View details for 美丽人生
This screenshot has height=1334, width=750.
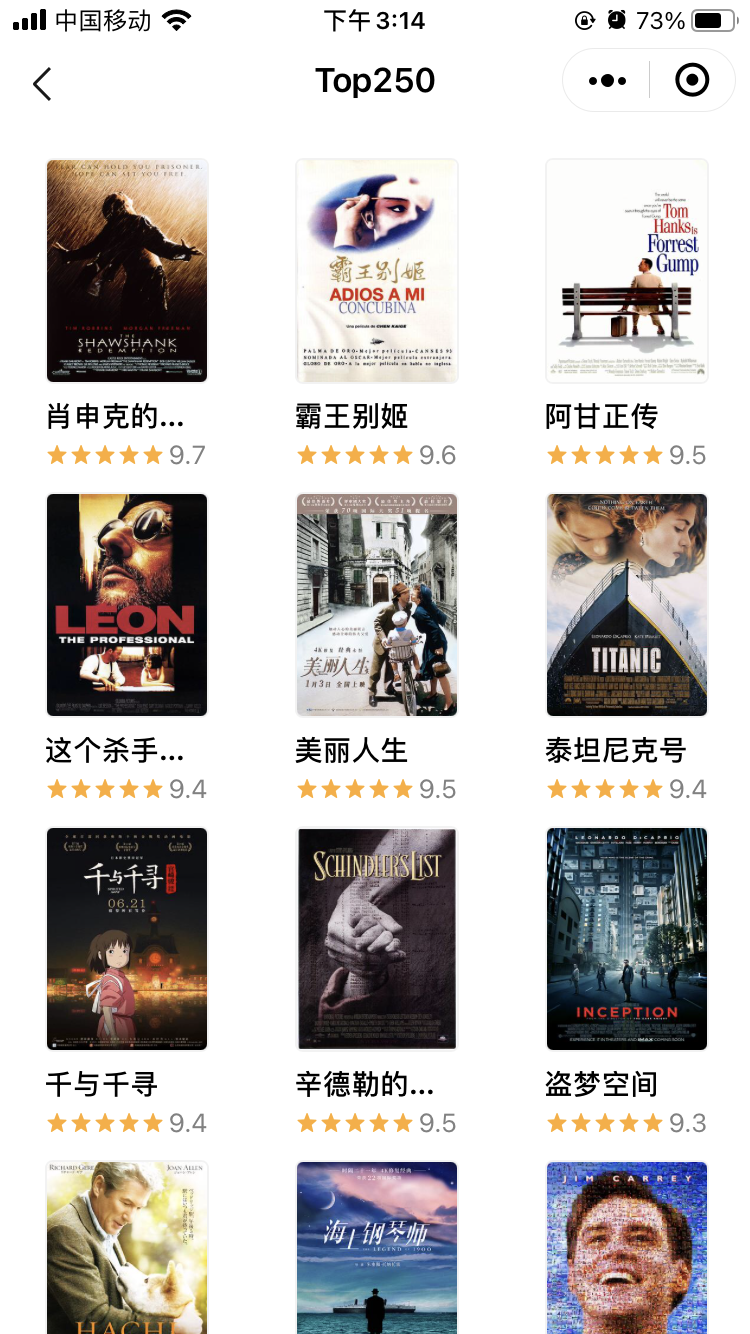coord(377,605)
